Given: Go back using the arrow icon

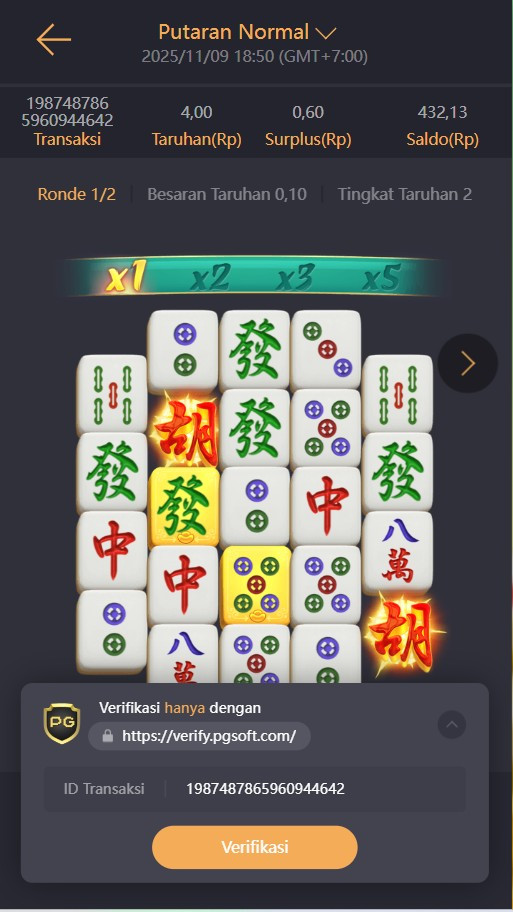Looking at the screenshot, I should coord(54,40).
